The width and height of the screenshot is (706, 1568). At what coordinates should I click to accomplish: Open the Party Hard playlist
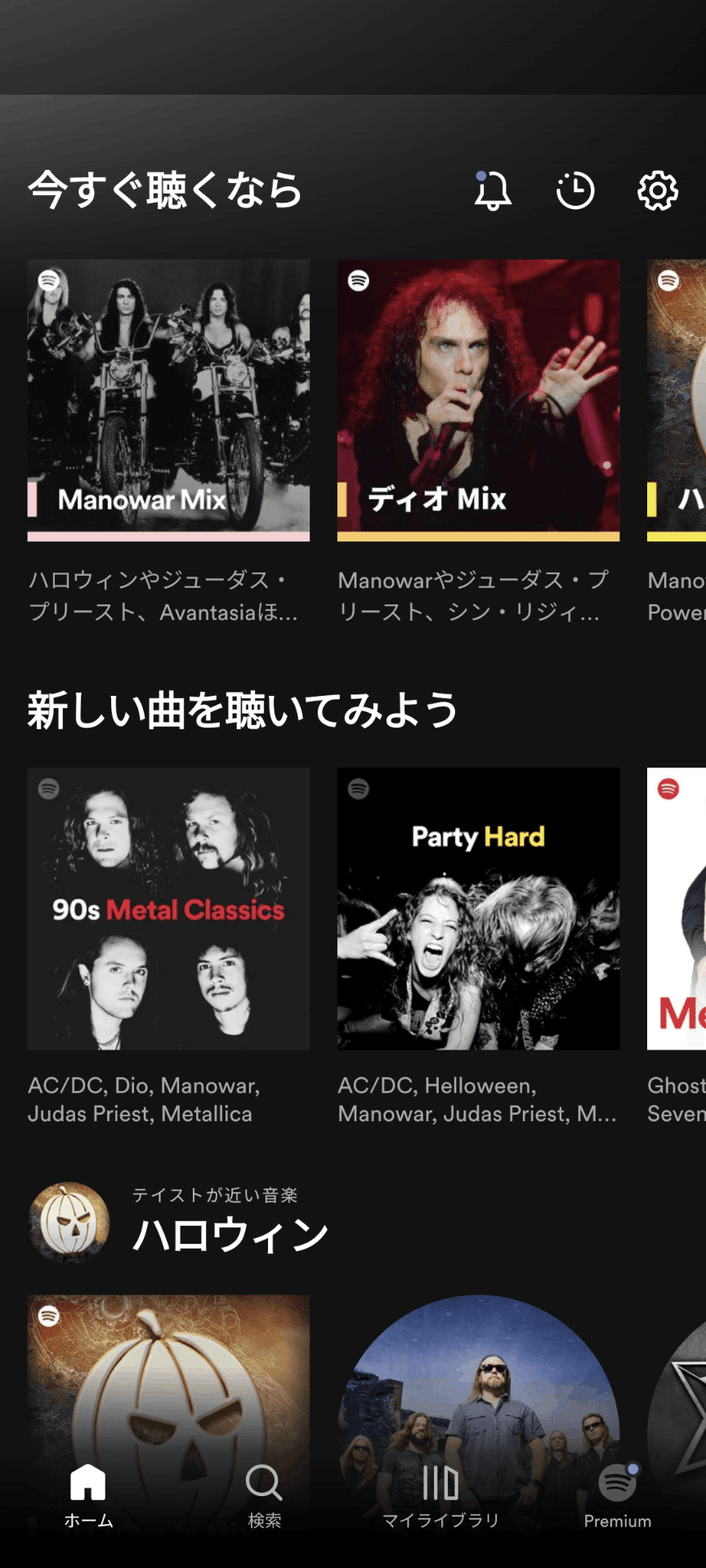(478, 908)
